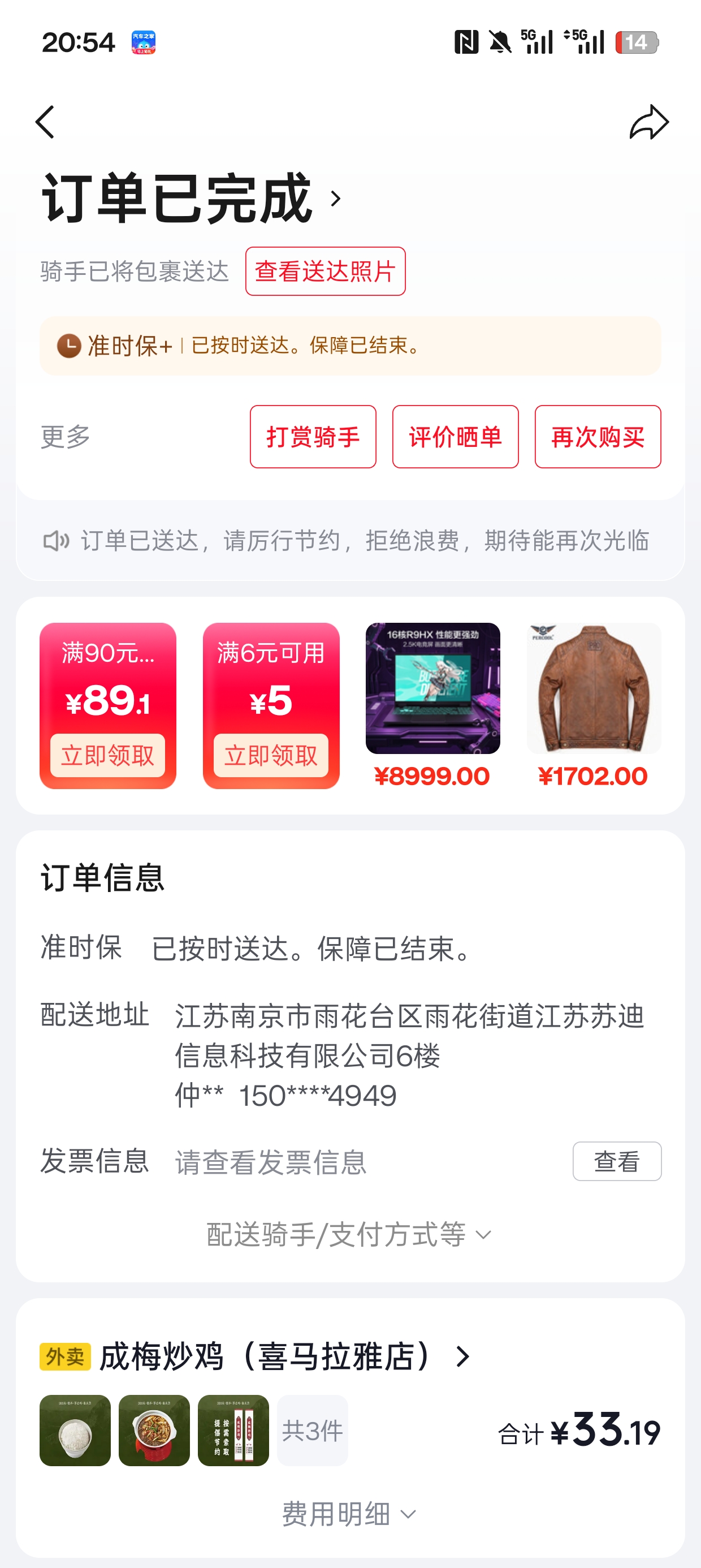Viewport: 701px width, 1568px height.
Task: Expand 费用明细
Action: pos(349,1513)
